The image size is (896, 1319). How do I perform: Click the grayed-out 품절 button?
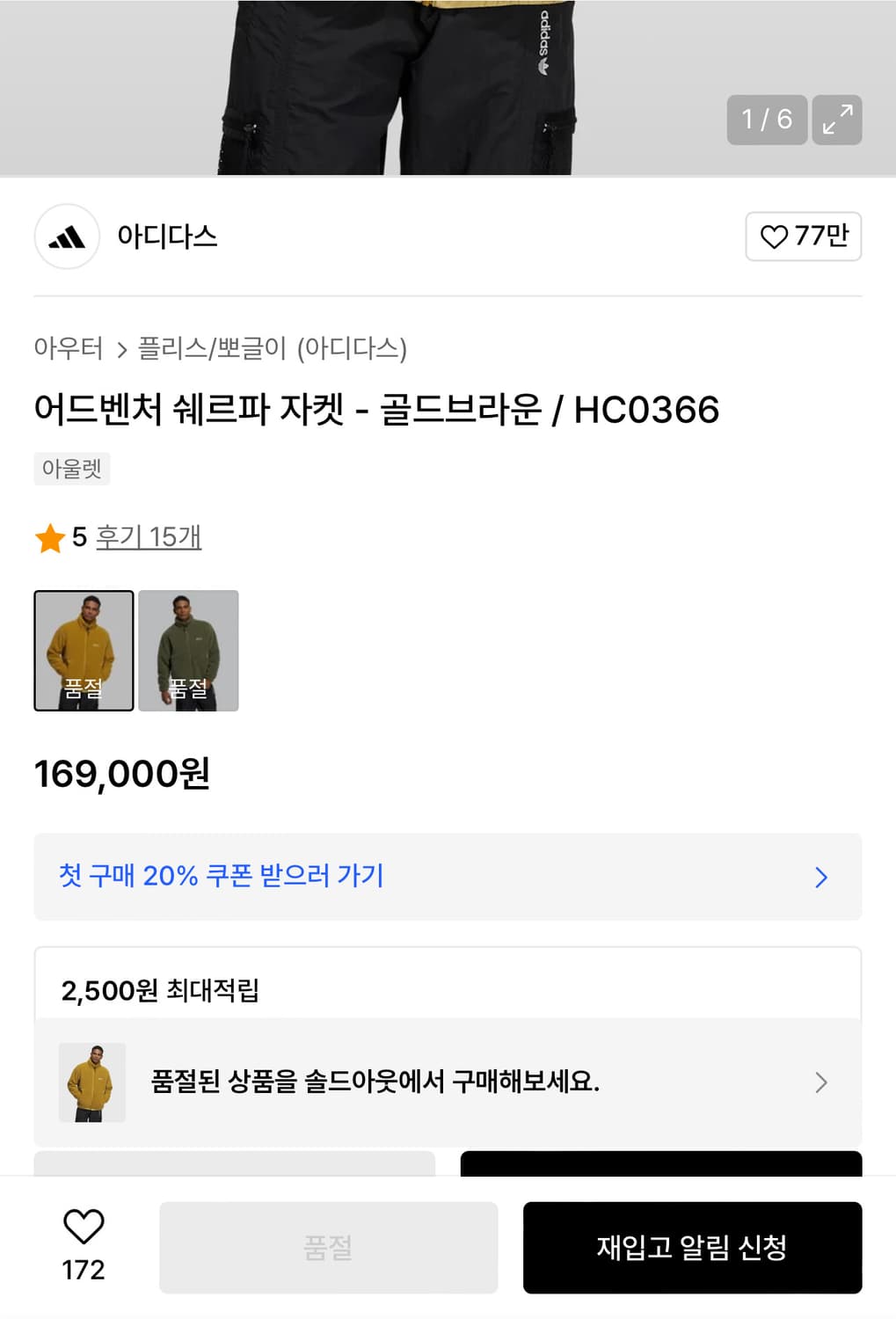[328, 1247]
